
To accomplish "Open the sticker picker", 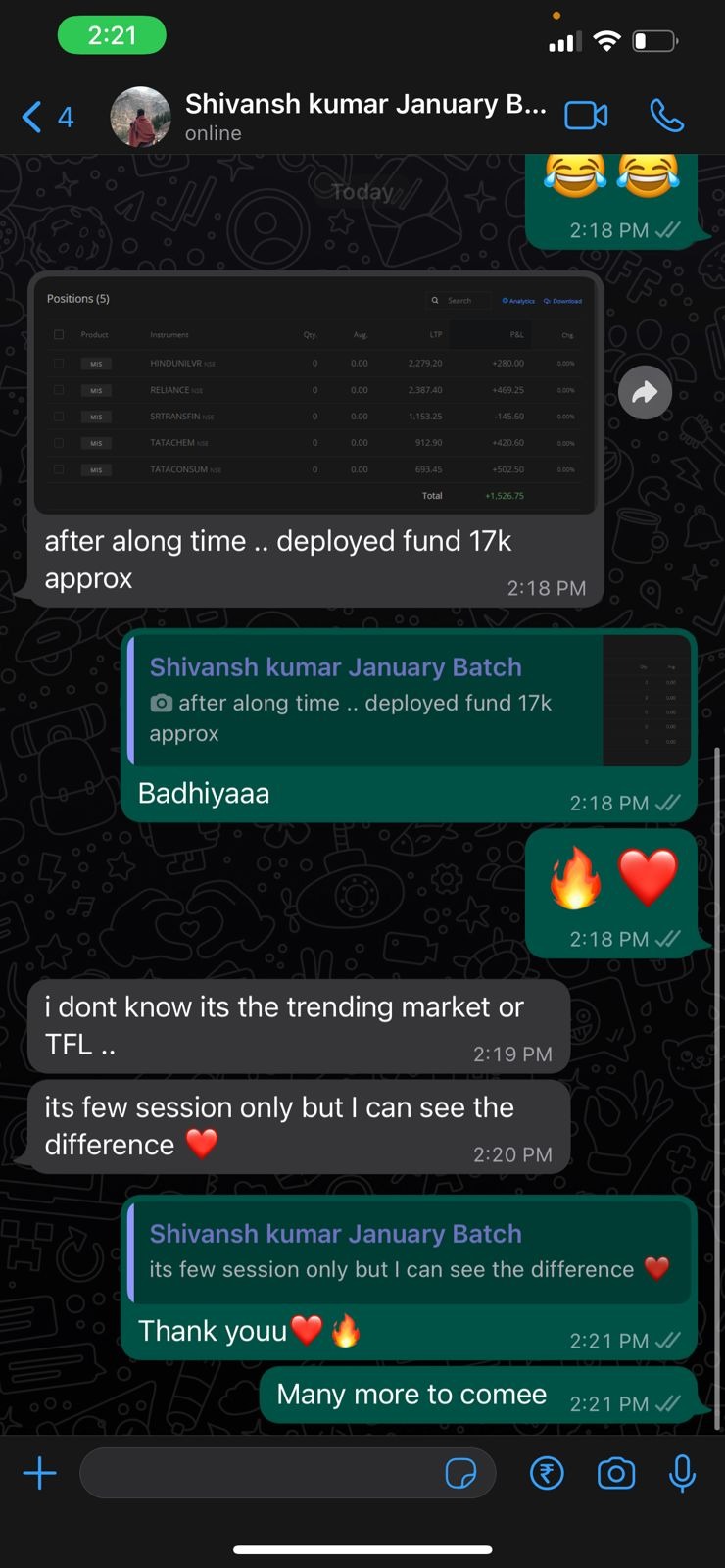I will click(x=460, y=1473).
